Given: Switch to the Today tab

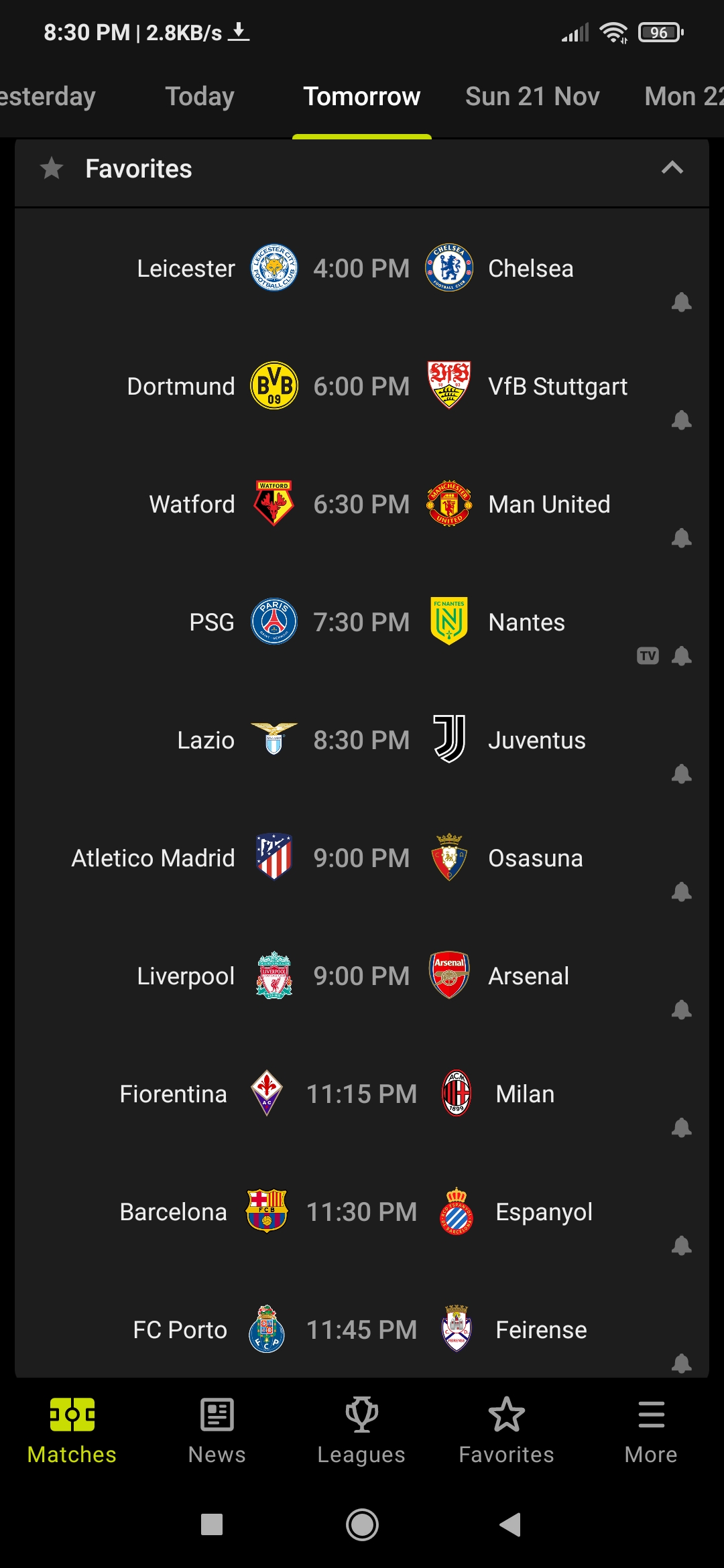Looking at the screenshot, I should (x=199, y=96).
